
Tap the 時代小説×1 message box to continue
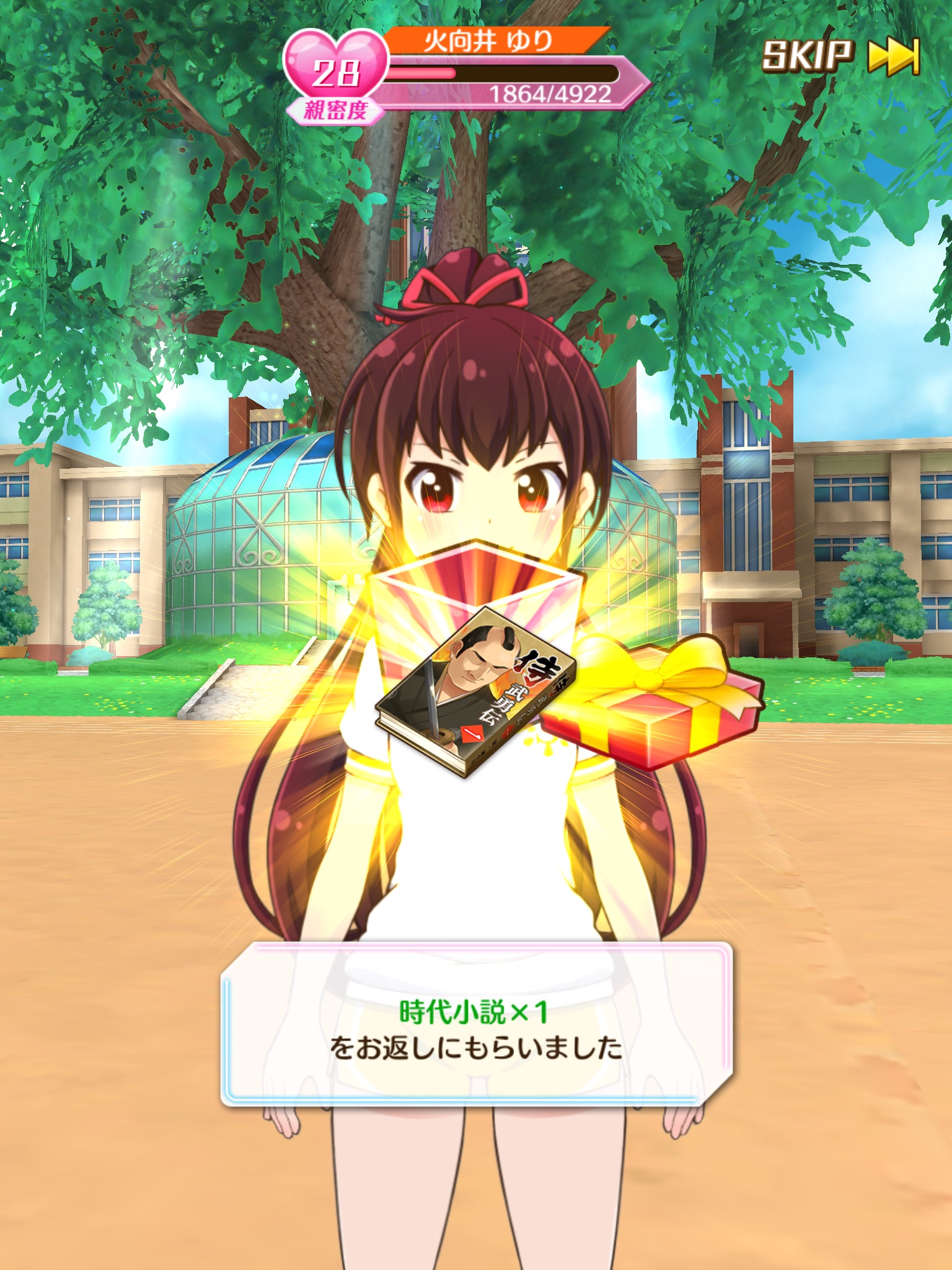click(x=476, y=1029)
